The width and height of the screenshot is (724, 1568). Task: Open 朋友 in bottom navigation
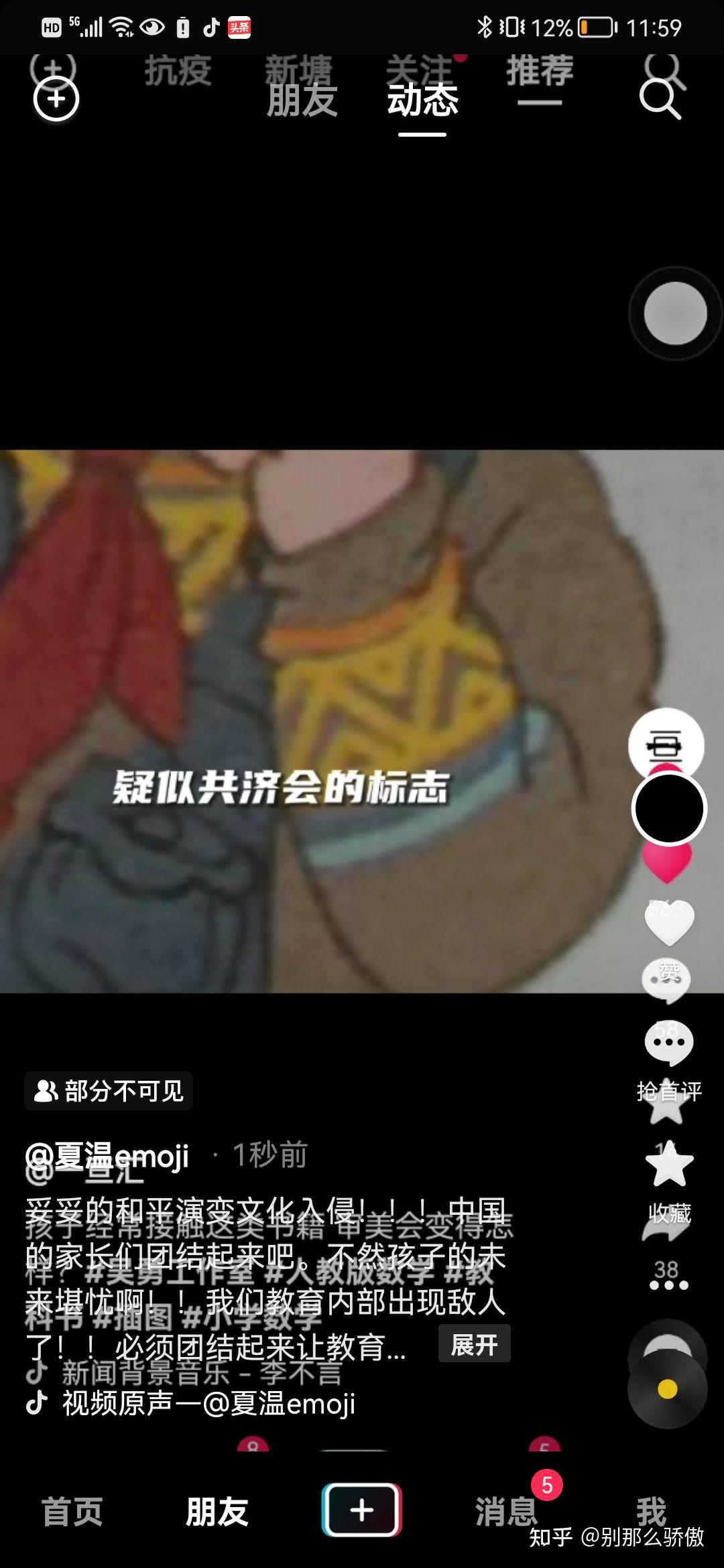217,1512
